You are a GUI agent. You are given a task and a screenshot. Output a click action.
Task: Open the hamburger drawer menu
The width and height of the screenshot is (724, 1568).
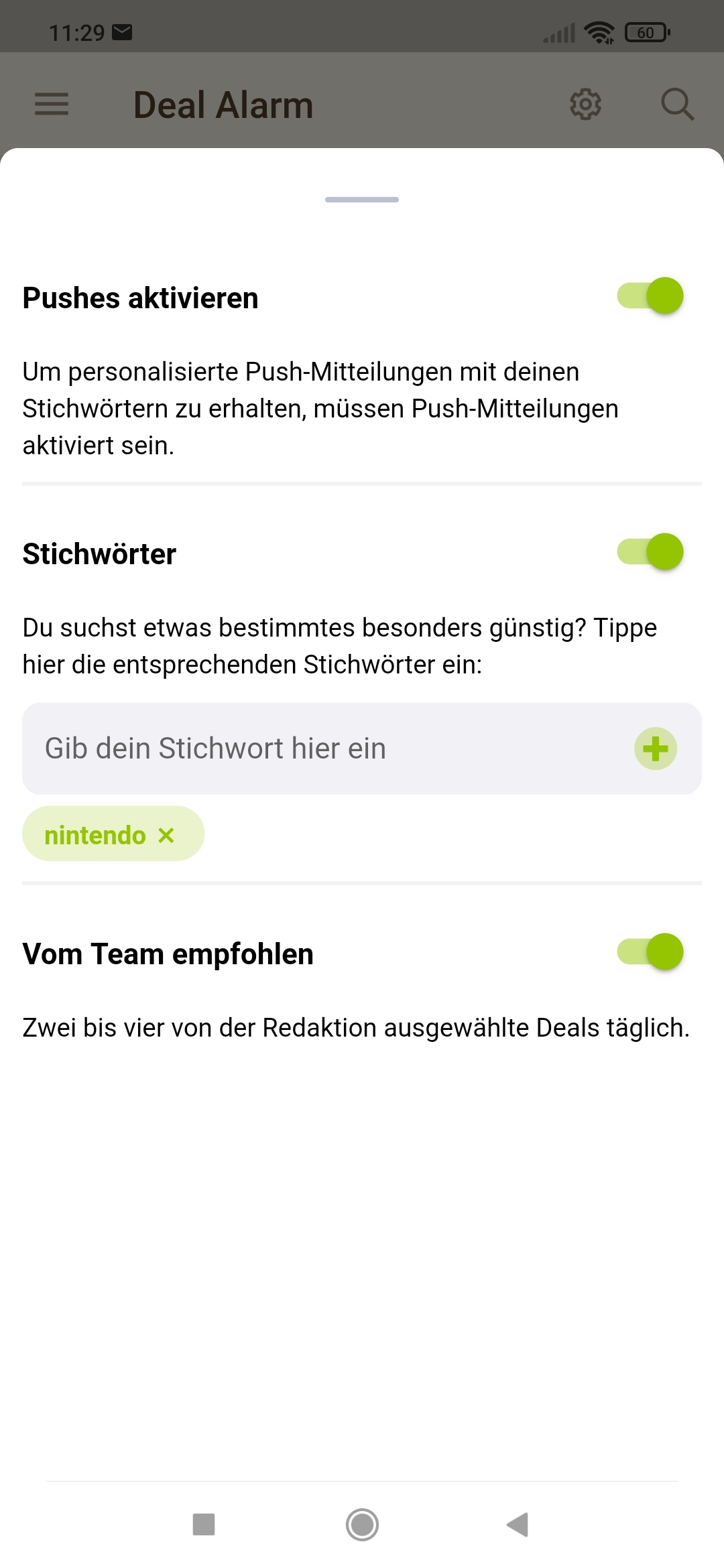pyautogui.click(x=52, y=105)
